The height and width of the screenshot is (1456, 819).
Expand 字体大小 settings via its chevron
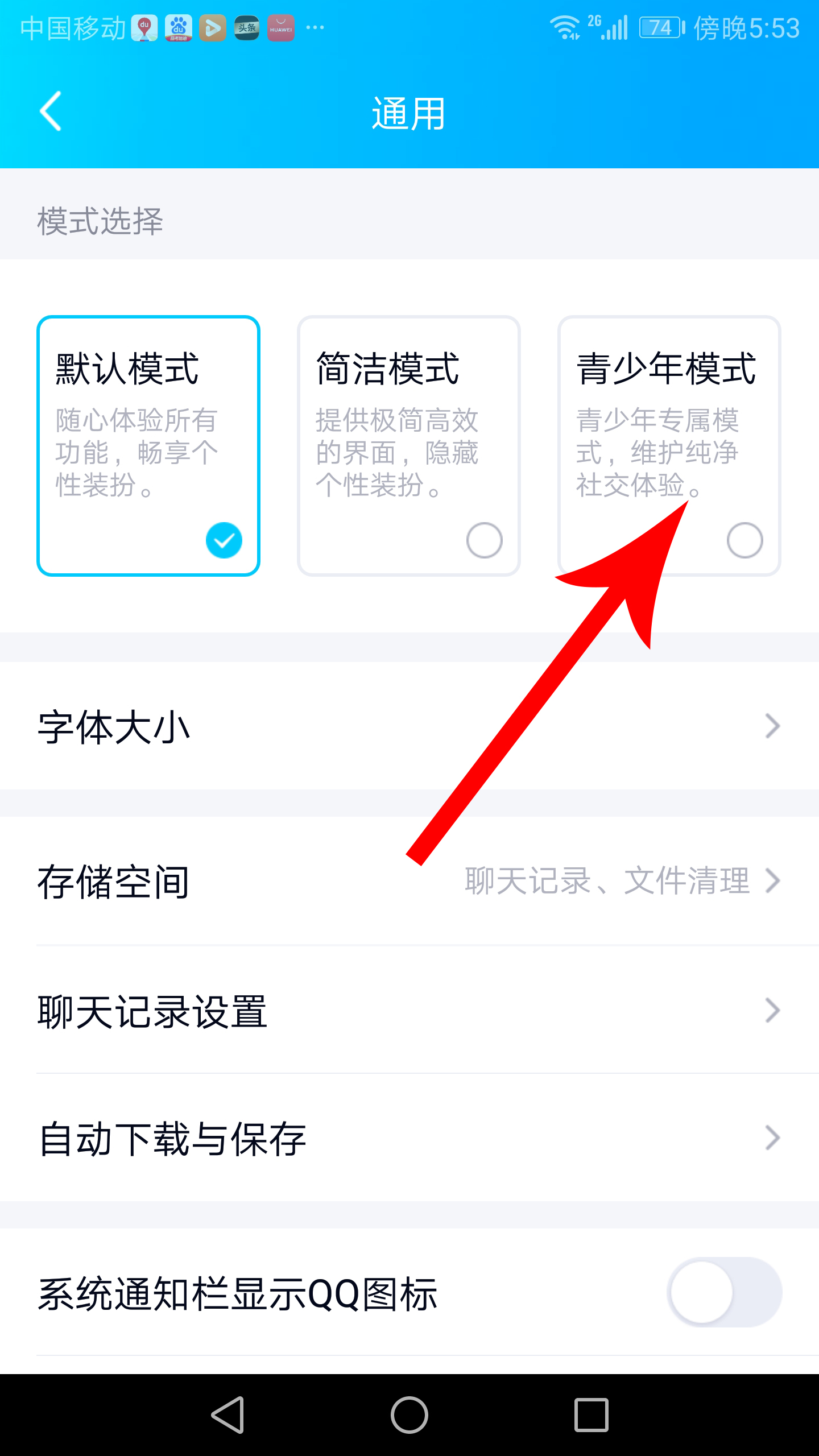772,725
